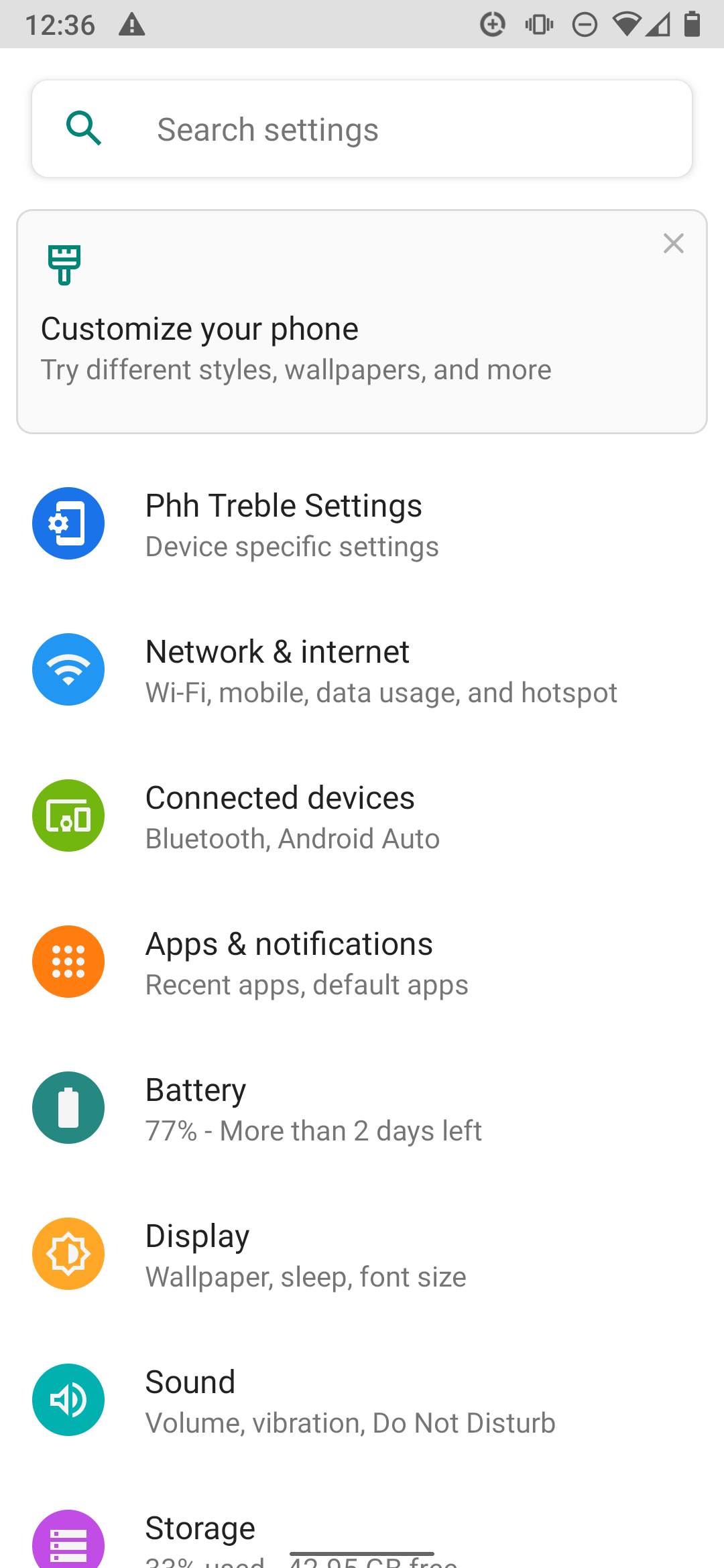Viewport: 724px width, 1568px height.
Task: Open Battery showing 77% remaining
Action: pyautogui.click(x=362, y=1108)
